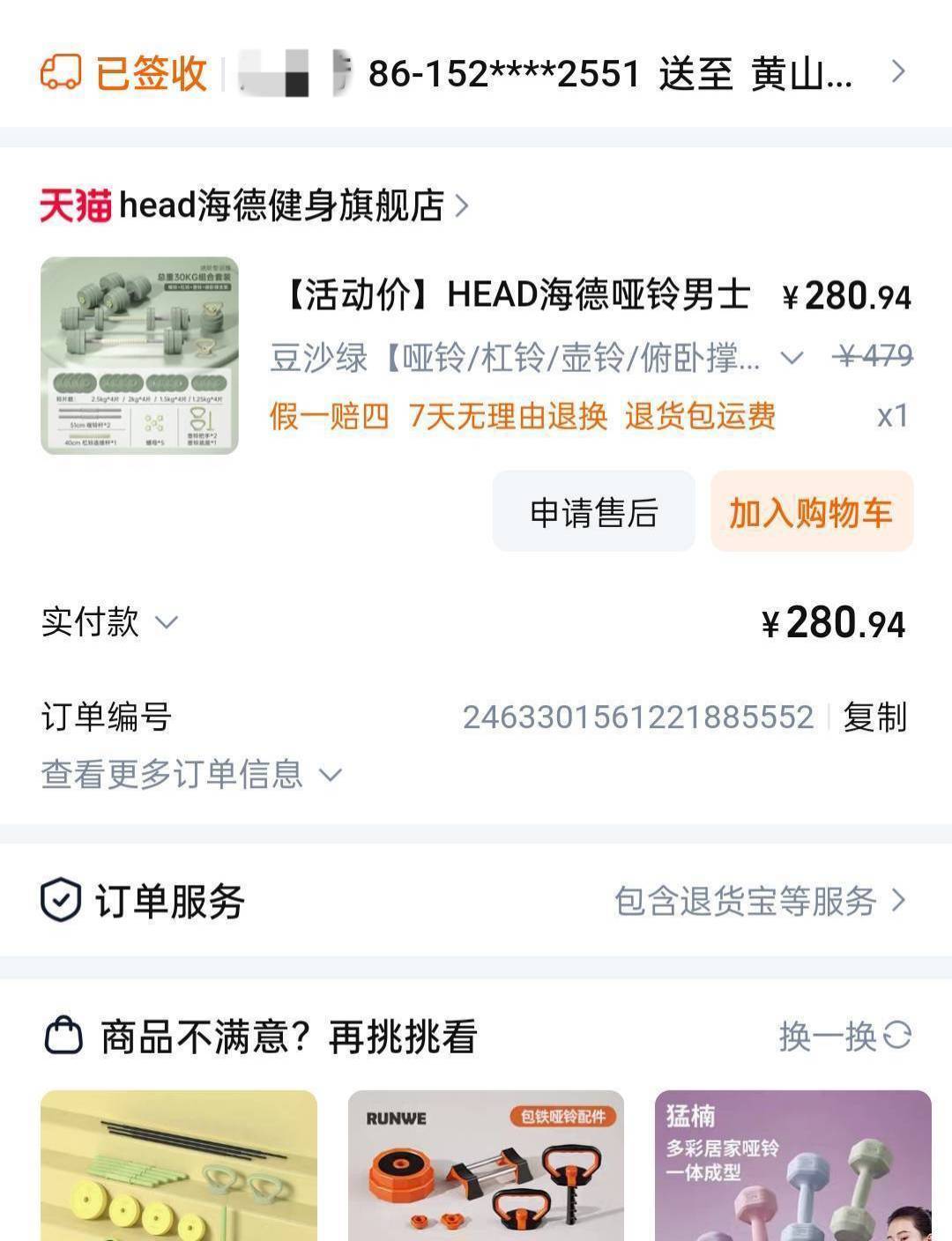The image size is (952, 1241).
Task: Open the 猛楠 colorful dumbbell product card
Action: point(792,1165)
